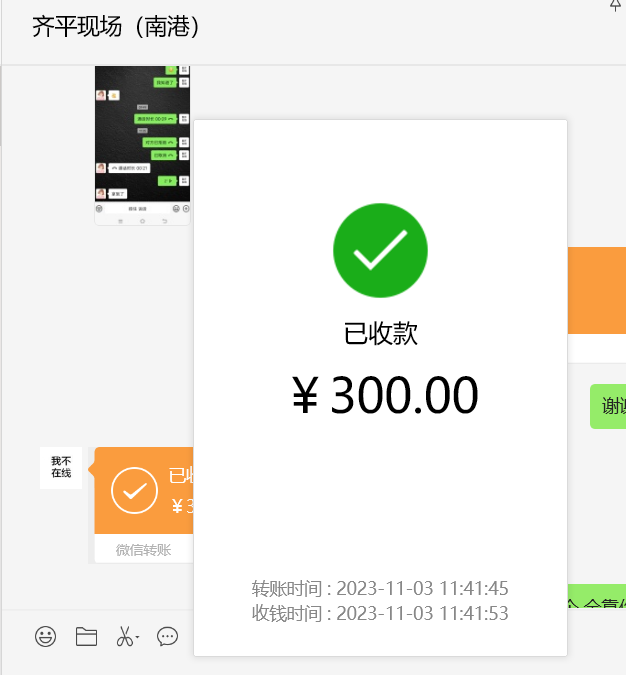
Task: Attach a file via the folder icon
Action: tap(86, 636)
